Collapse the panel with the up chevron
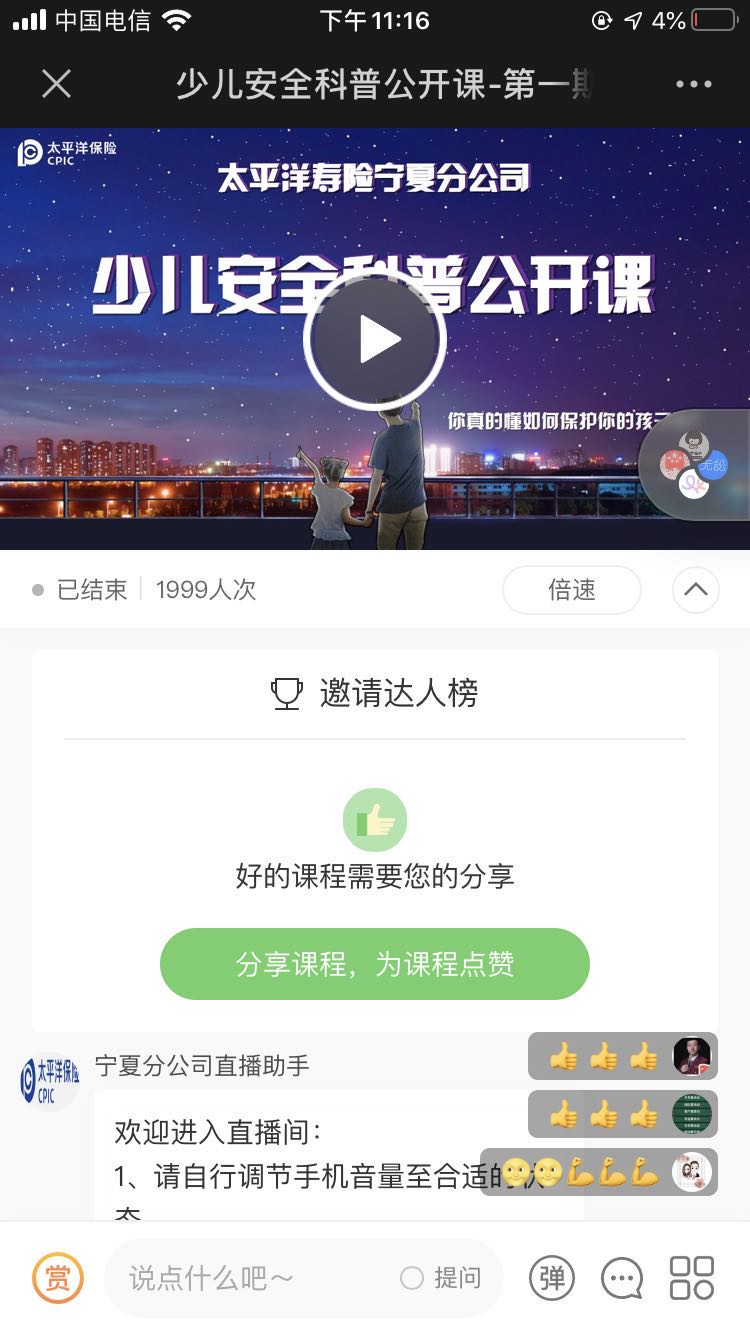Image resolution: width=750 pixels, height=1334 pixels. tap(696, 590)
